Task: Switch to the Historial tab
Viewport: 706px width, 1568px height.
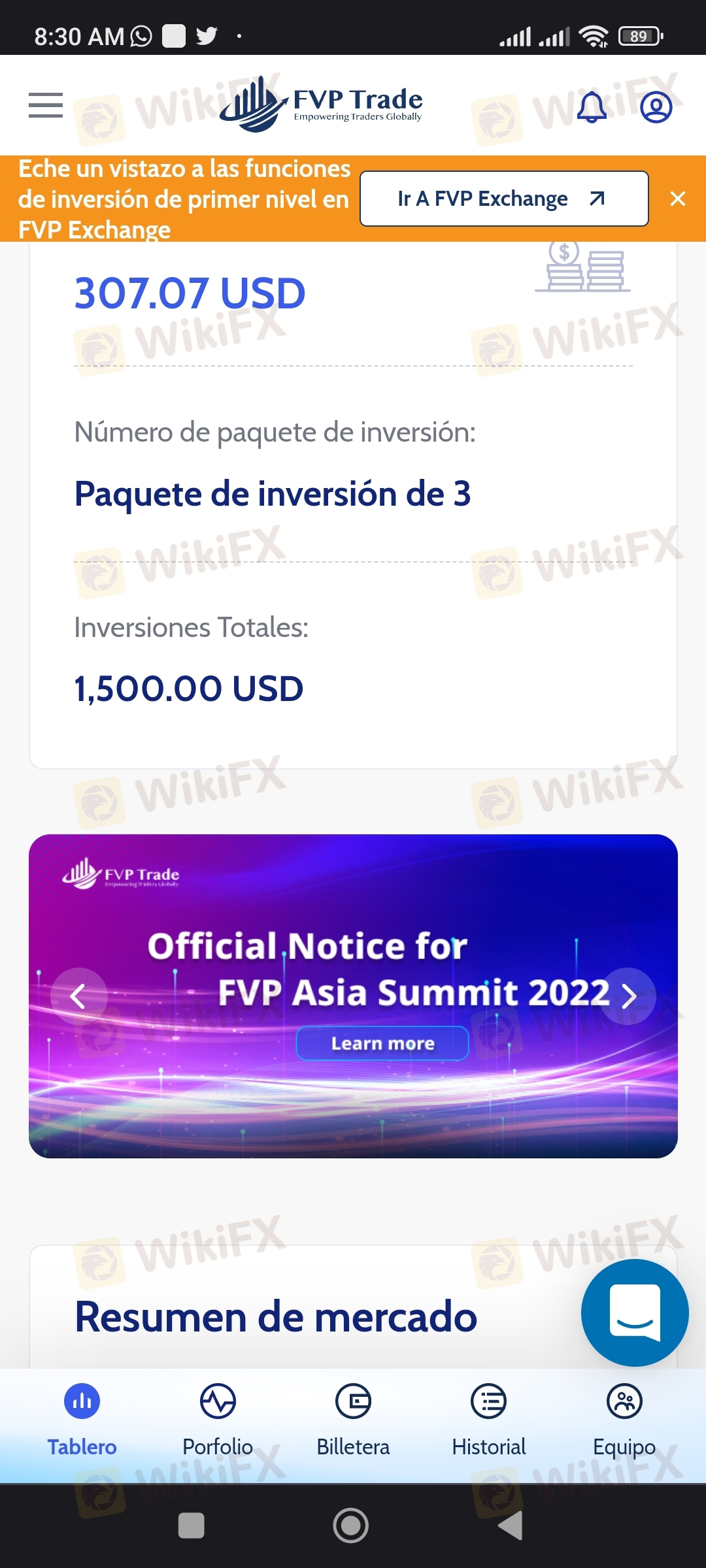Action: (489, 1419)
